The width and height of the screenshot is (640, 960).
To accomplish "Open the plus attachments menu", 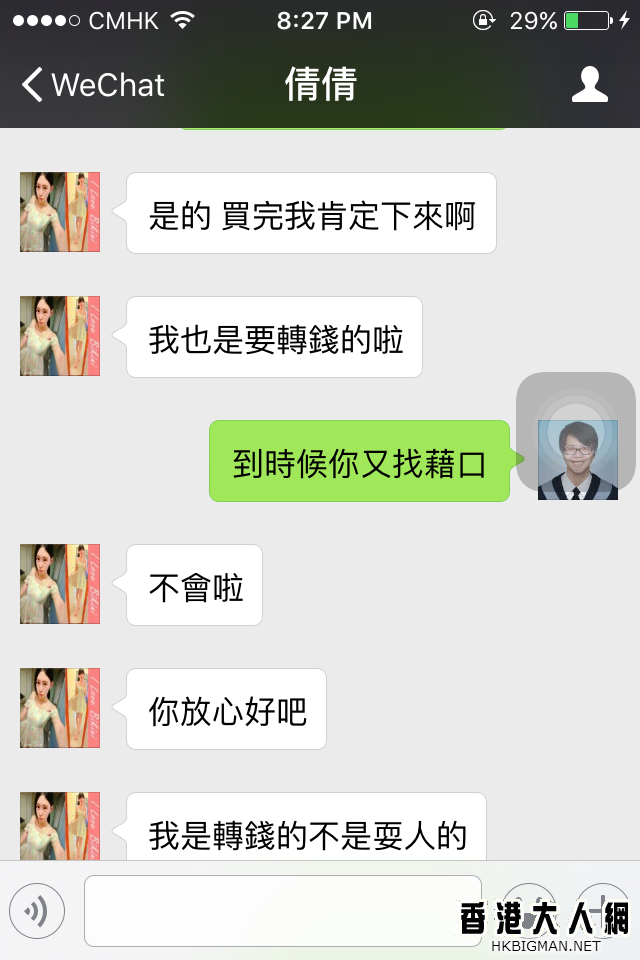I will tap(602, 910).
